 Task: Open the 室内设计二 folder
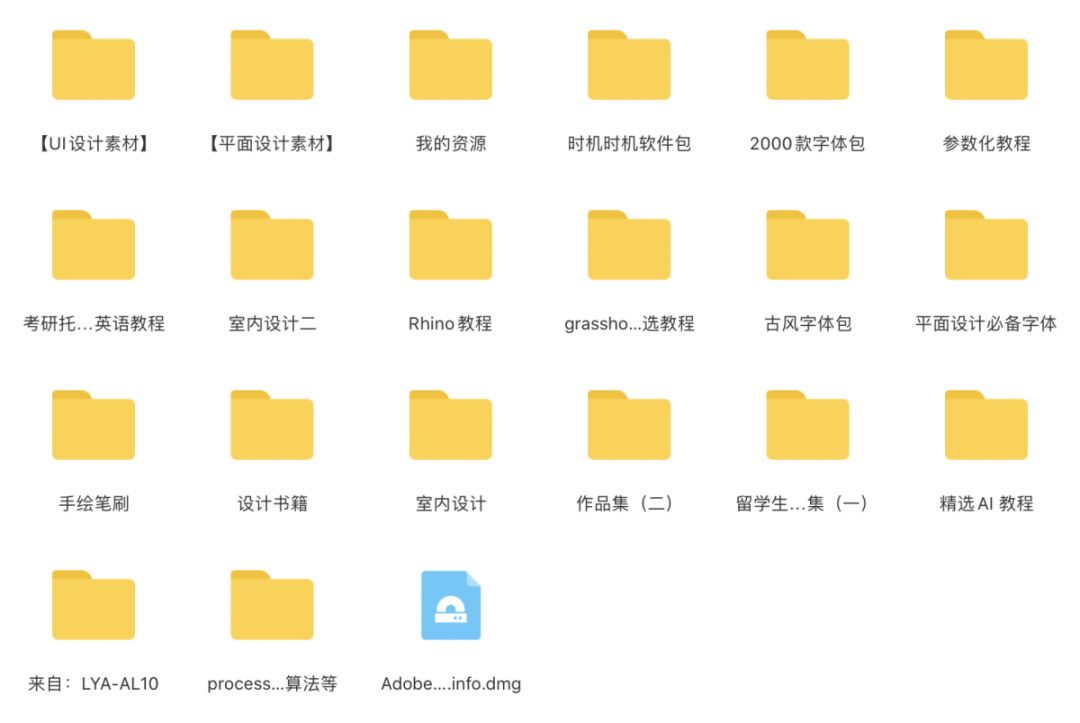(272, 246)
